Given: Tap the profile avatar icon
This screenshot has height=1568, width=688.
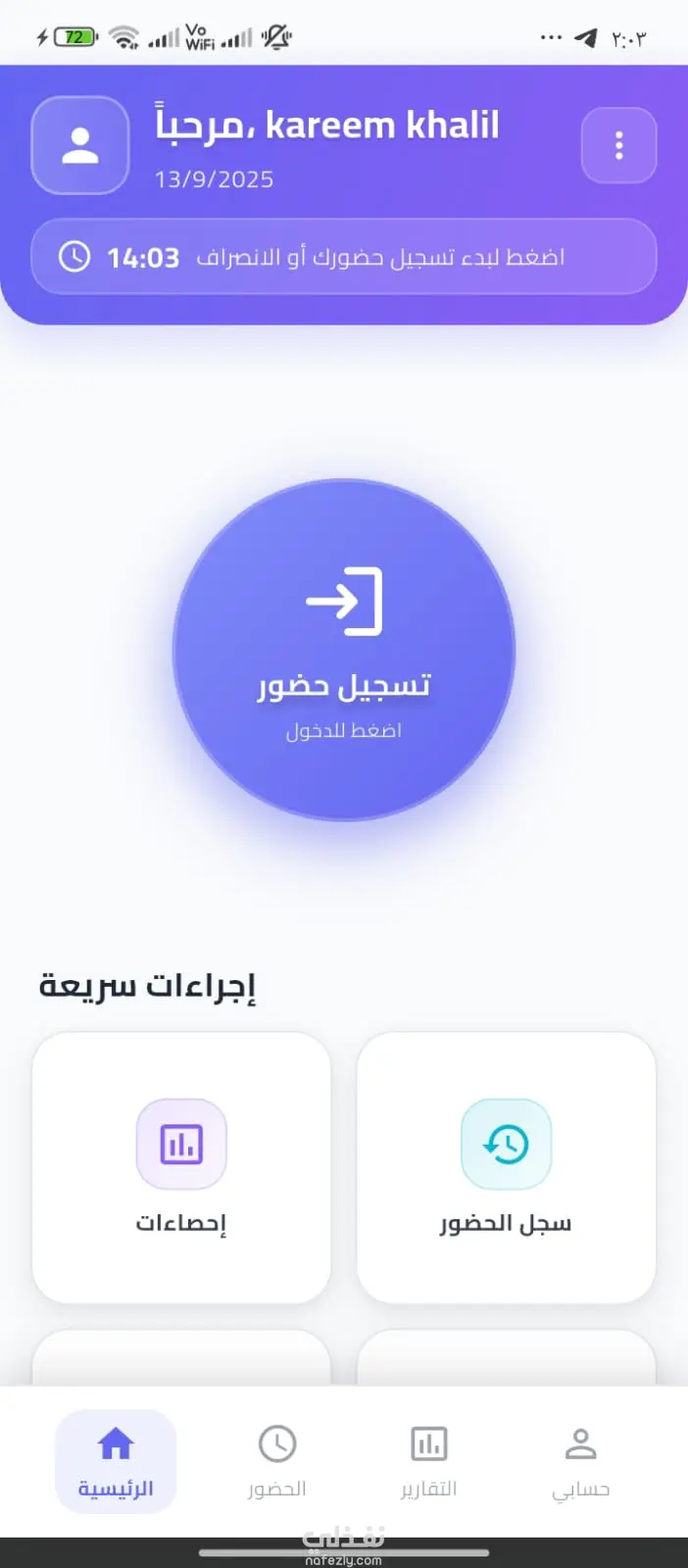Looking at the screenshot, I should tap(80, 145).
